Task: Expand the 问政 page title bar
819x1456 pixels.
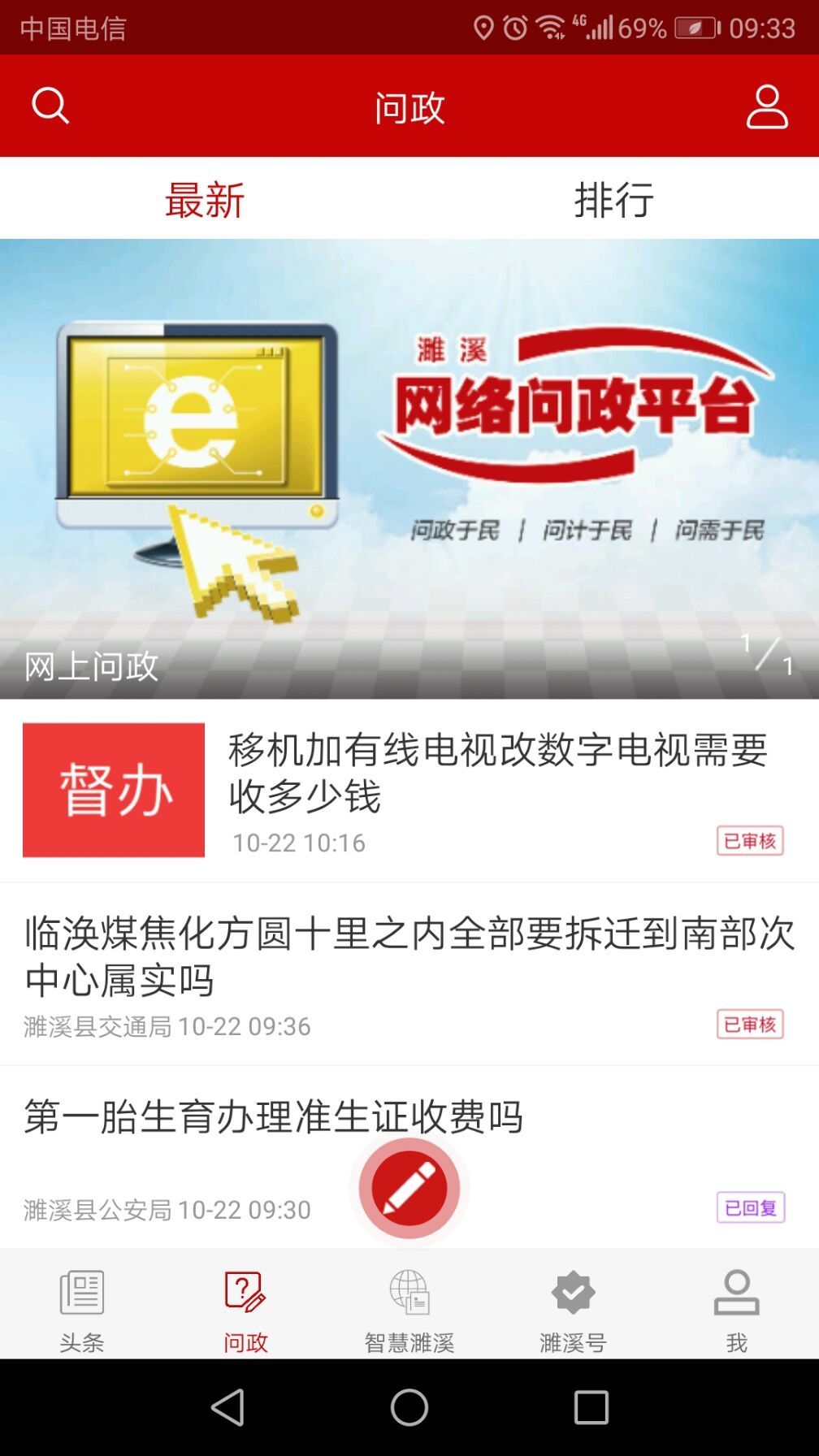Action: pyautogui.click(x=409, y=106)
